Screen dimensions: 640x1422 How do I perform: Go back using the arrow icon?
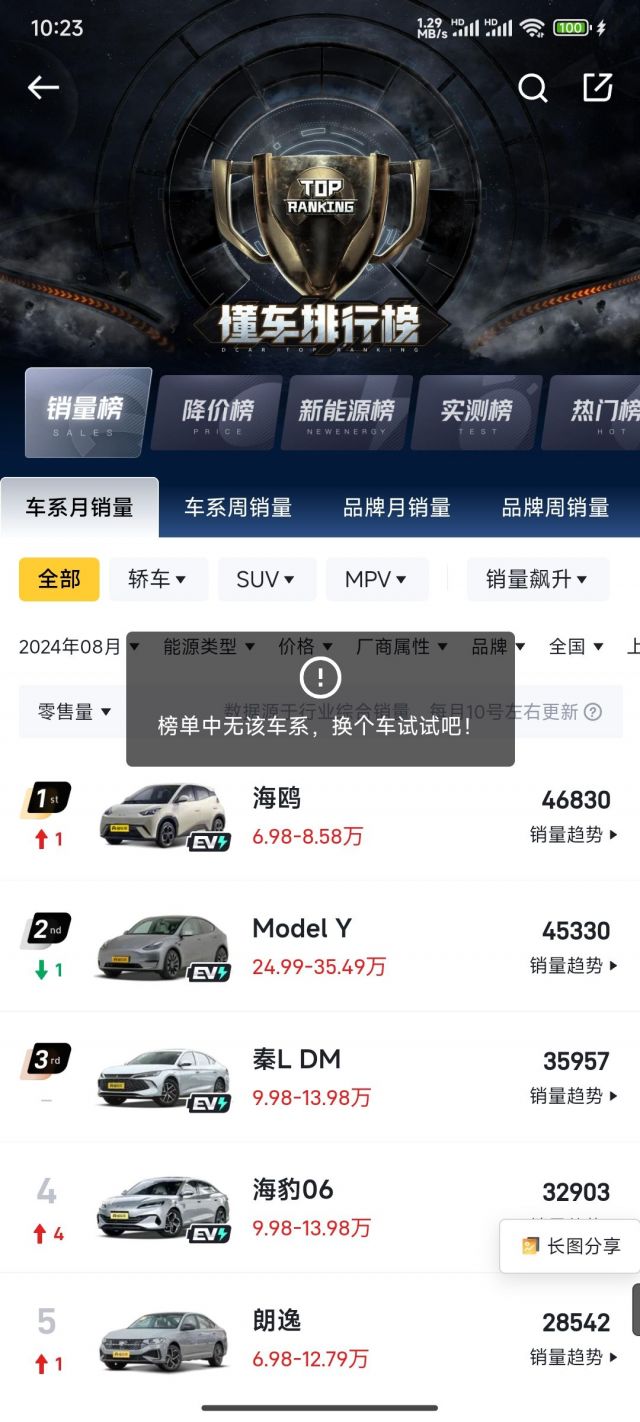43,88
